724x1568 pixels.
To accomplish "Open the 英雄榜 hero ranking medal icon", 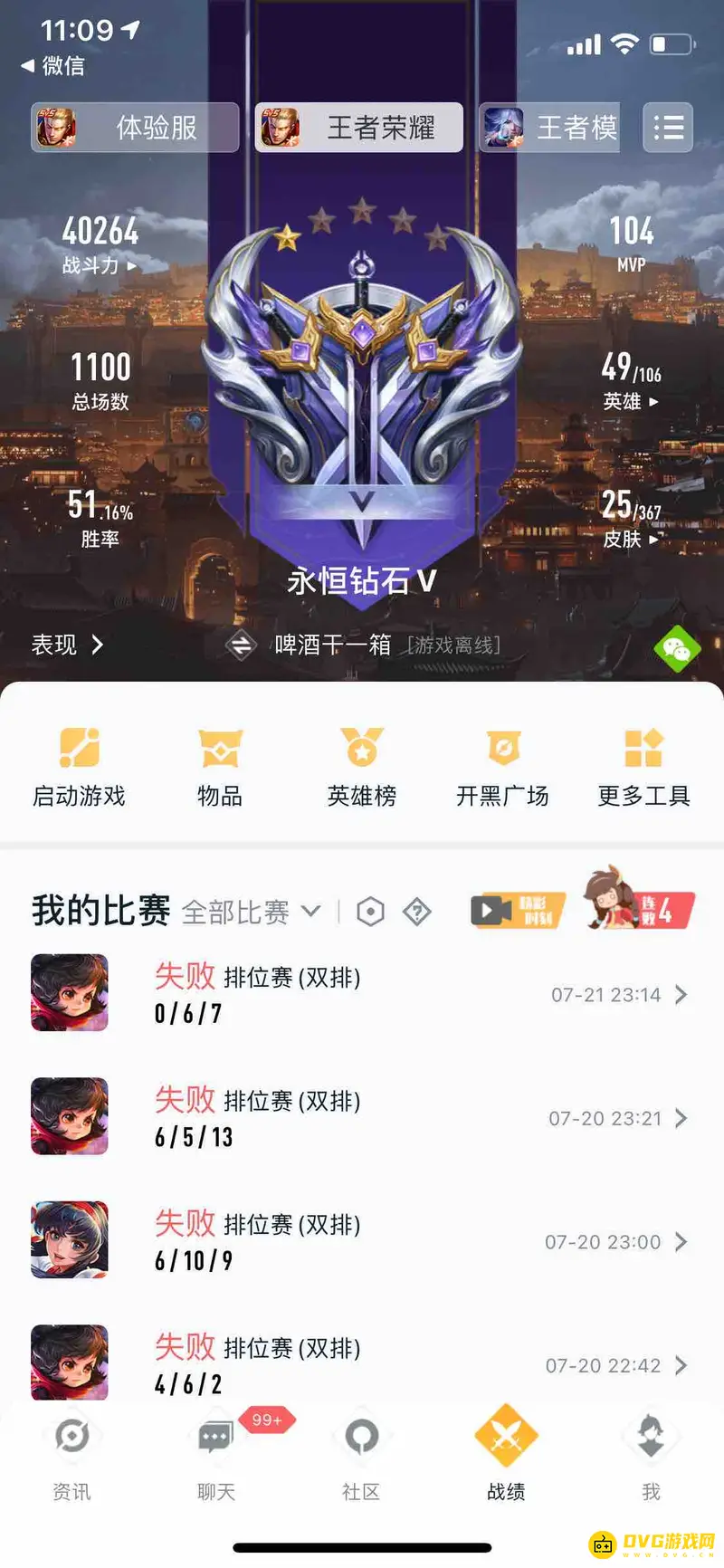I will pos(362,750).
